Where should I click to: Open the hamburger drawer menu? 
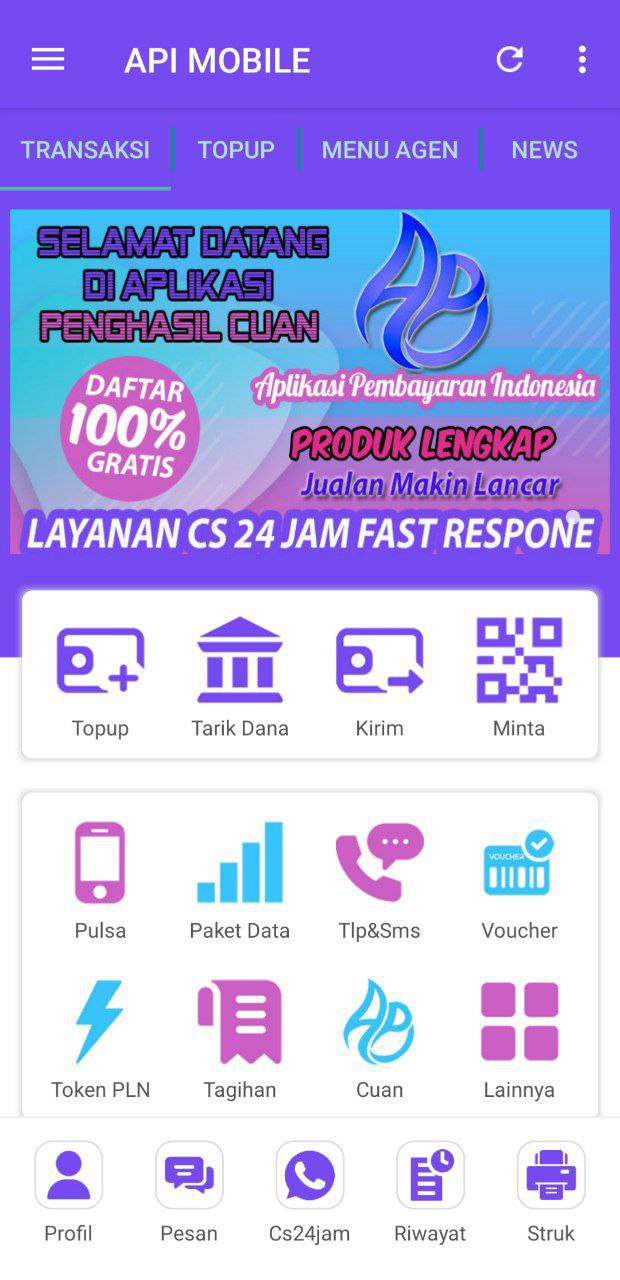(48, 60)
